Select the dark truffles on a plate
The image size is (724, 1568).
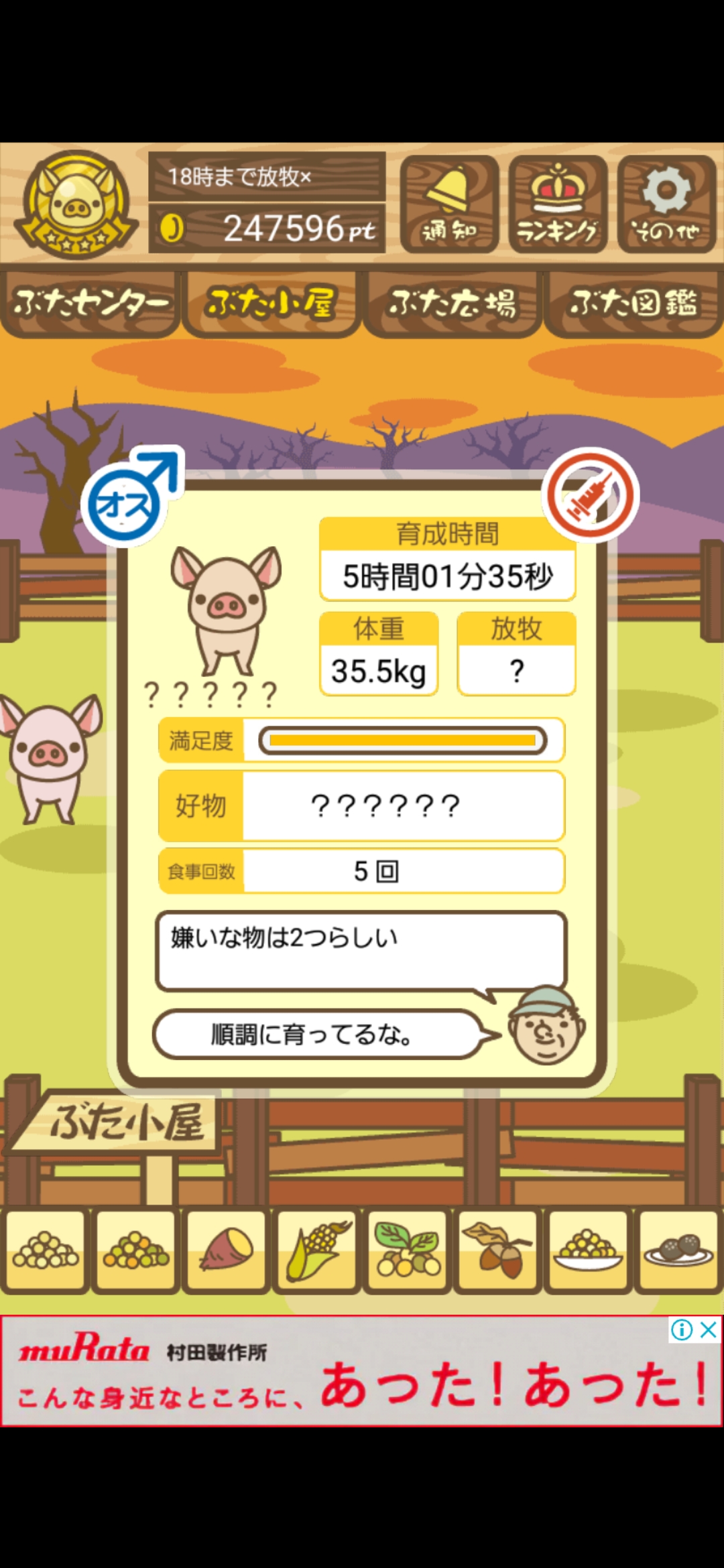[678, 1250]
